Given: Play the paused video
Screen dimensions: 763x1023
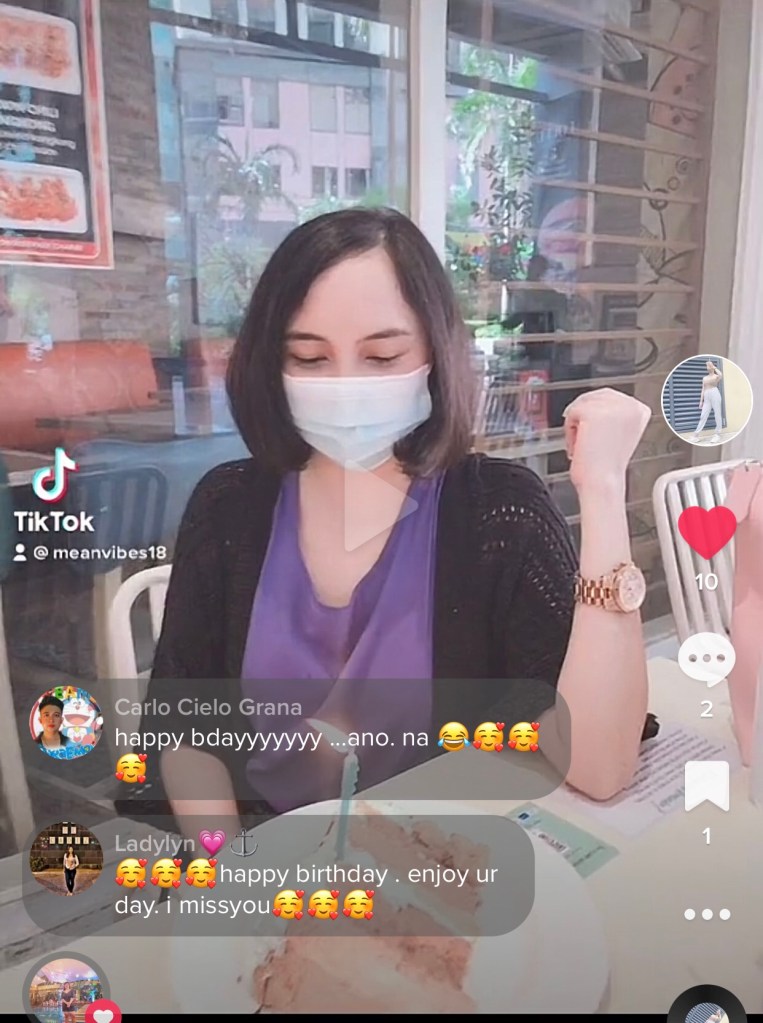Looking at the screenshot, I should (378, 506).
